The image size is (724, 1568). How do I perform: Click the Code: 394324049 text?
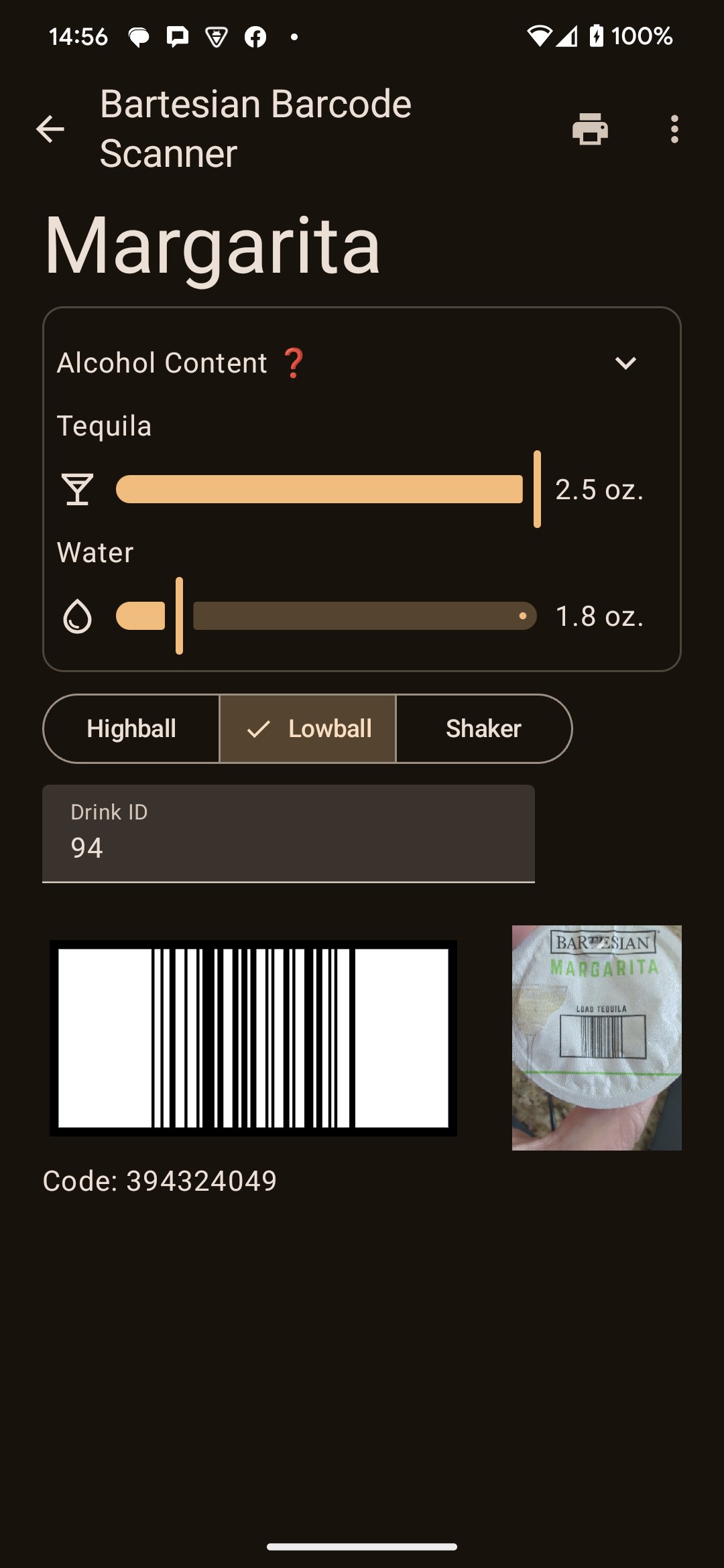(x=160, y=1180)
